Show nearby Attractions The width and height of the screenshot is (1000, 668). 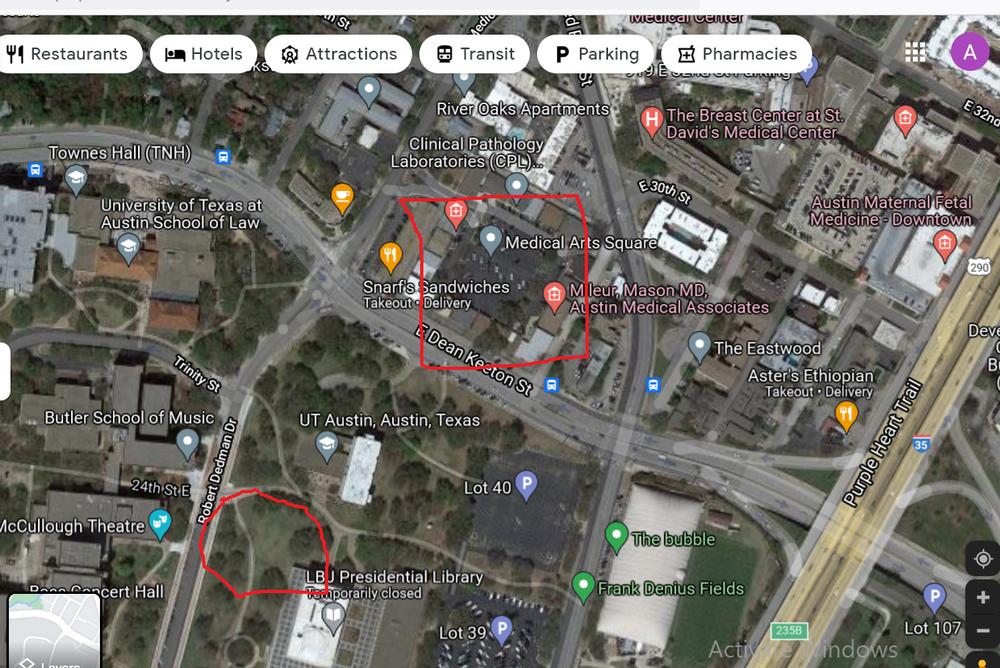tap(338, 54)
